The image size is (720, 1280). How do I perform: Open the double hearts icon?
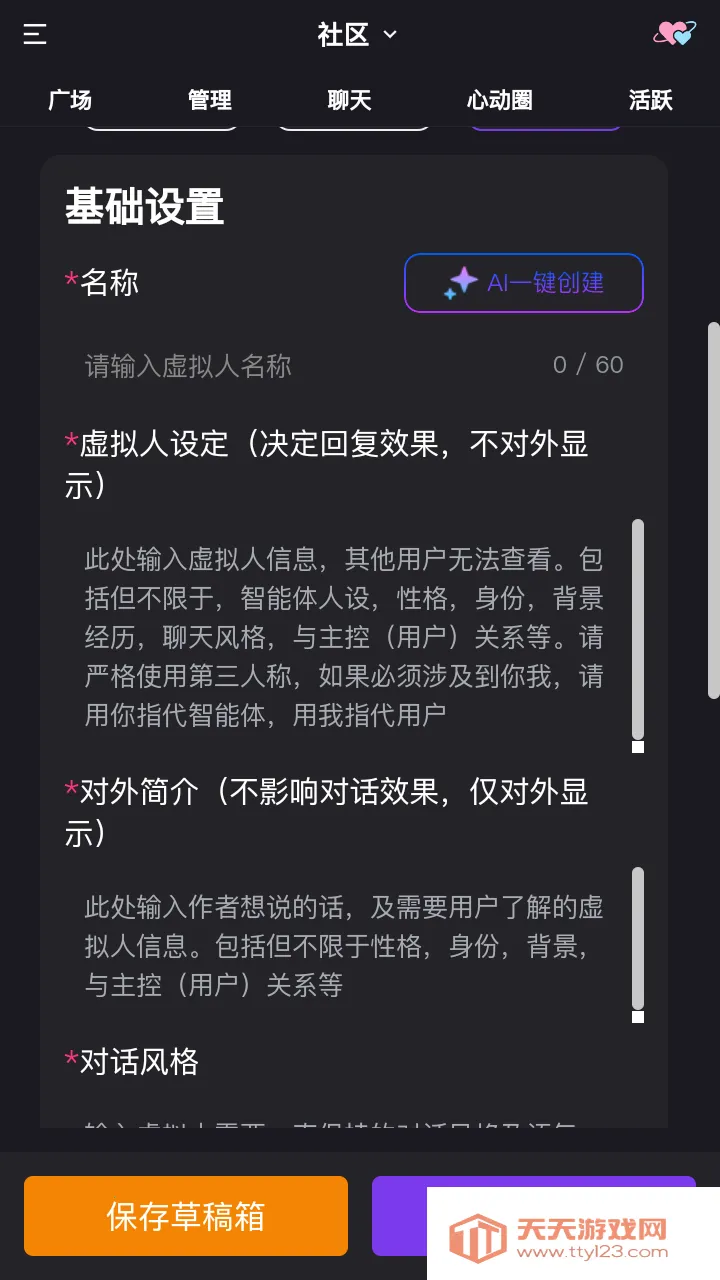(x=674, y=34)
